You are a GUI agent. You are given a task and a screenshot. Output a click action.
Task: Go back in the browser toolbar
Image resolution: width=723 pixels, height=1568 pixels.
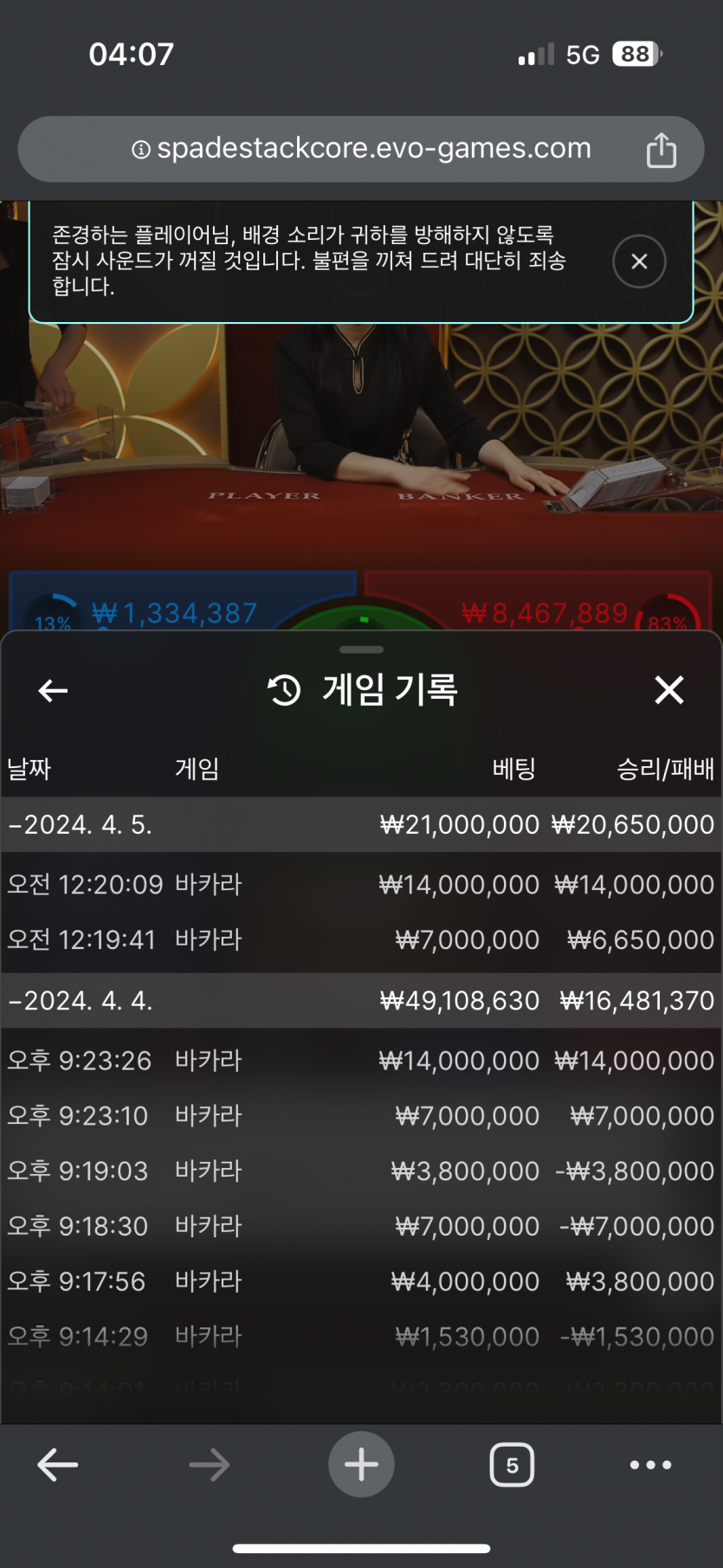58,1465
